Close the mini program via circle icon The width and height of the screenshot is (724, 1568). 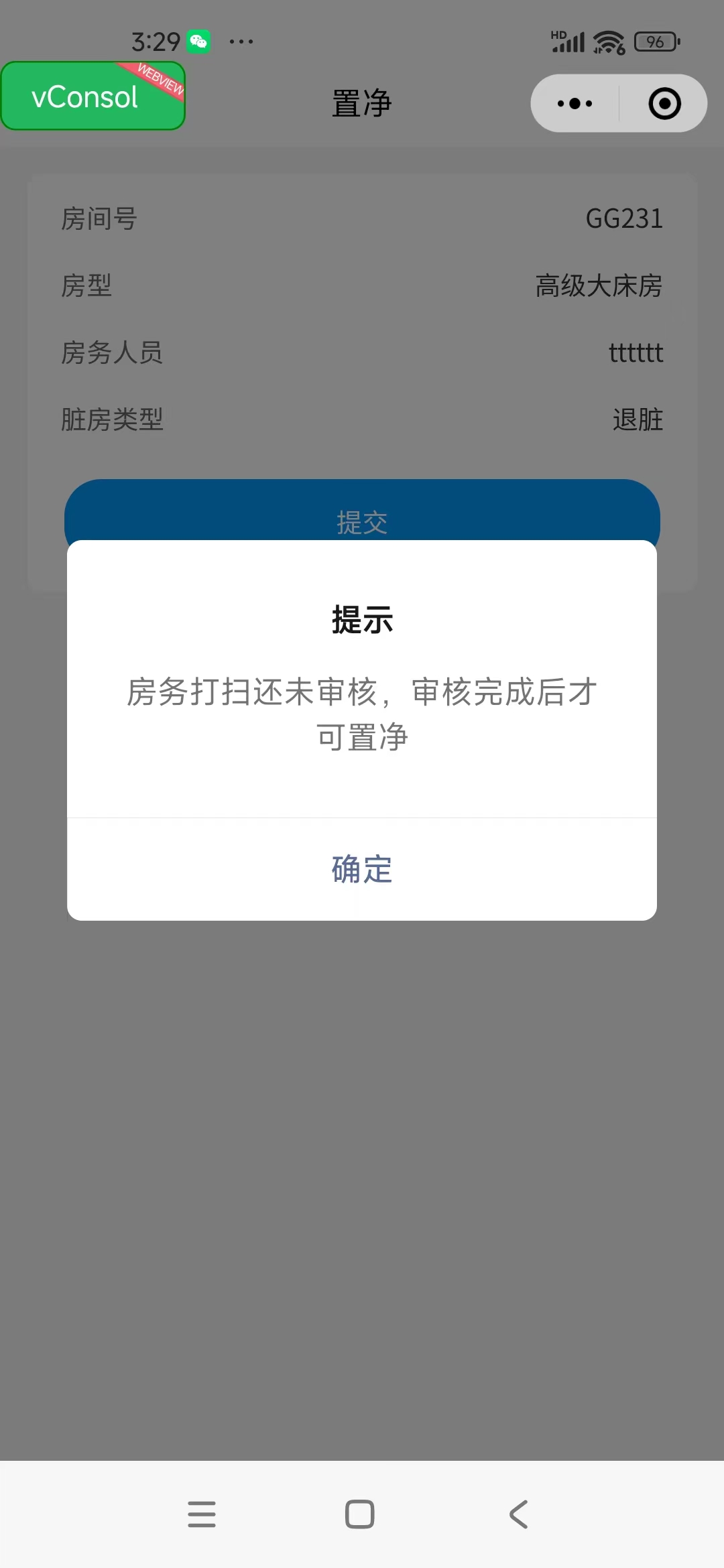(664, 103)
